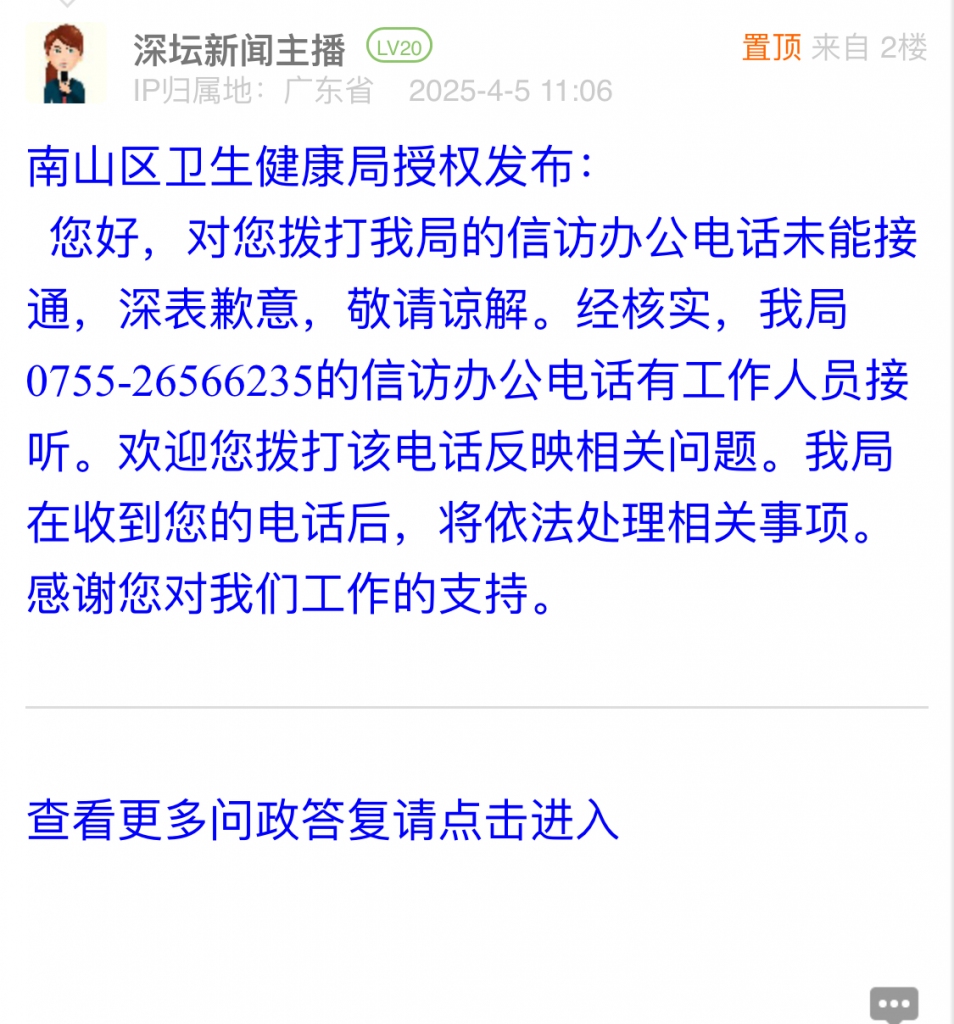View the 深坛新闻主播 username profile

pyautogui.click(x=239, y=48)
